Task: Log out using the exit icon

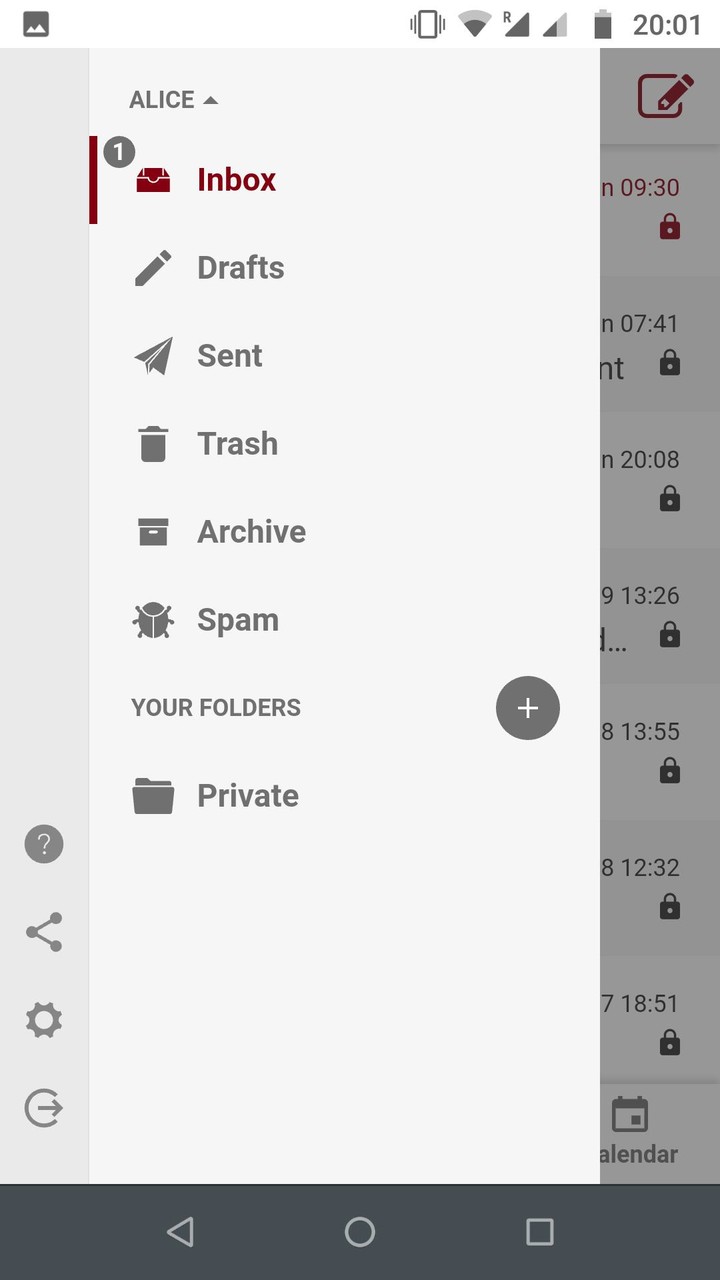Action: pos(44,1108)
